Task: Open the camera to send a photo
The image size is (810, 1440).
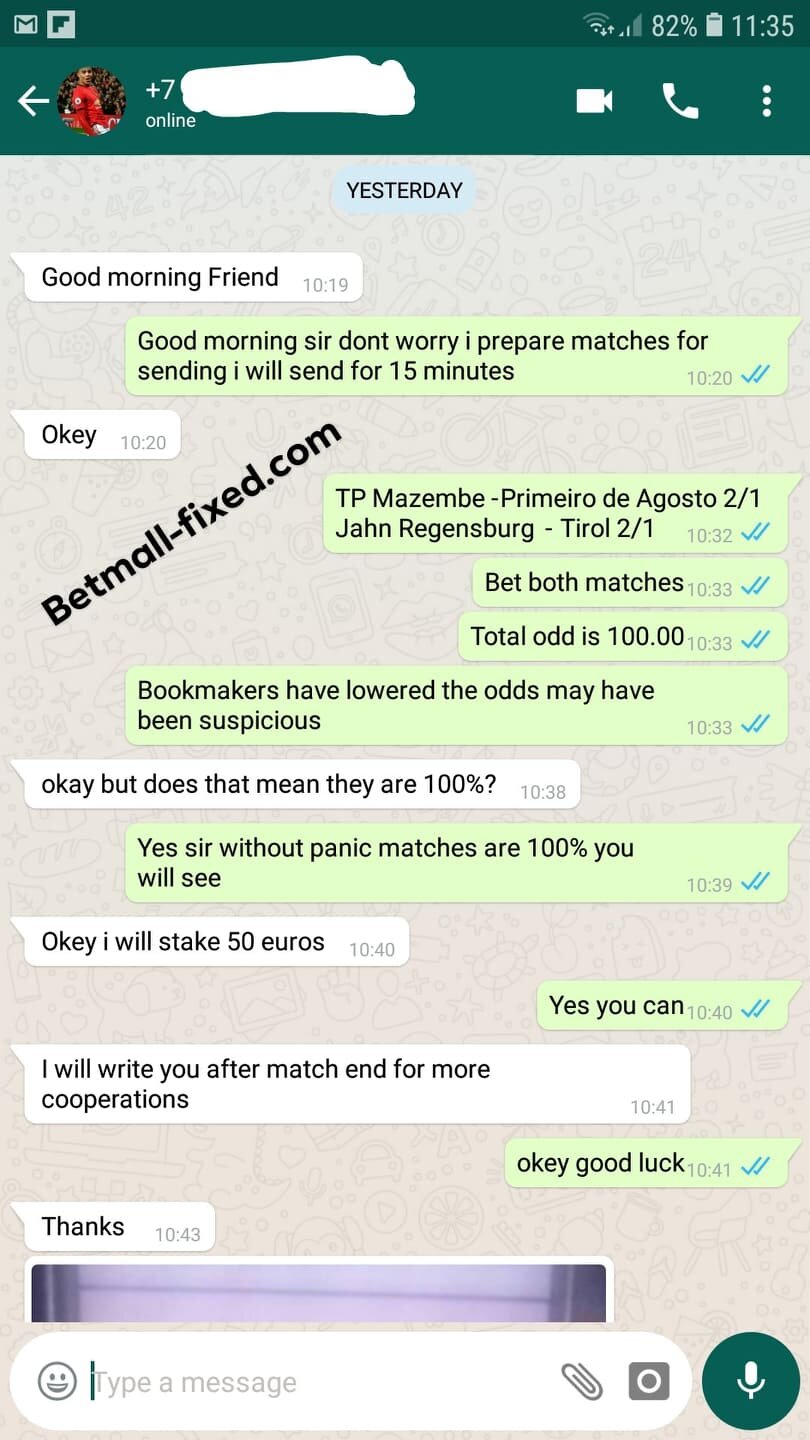Action: 648,1382
